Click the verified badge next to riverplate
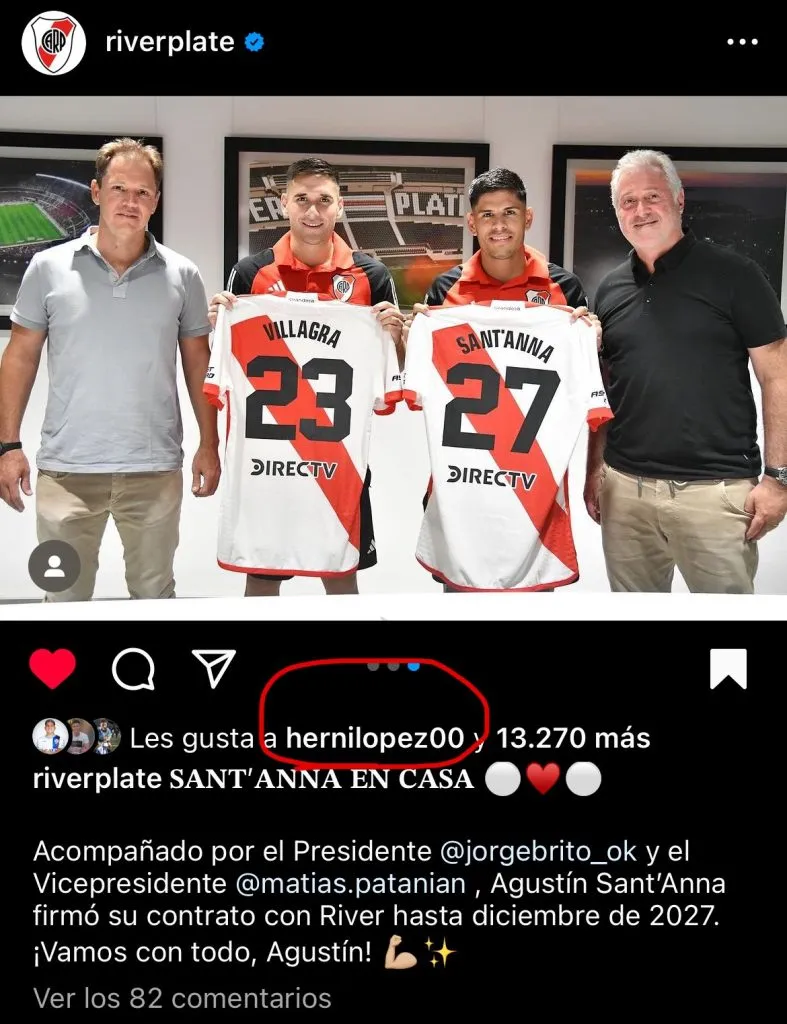787x1024 pixels. tap(256, 43)
